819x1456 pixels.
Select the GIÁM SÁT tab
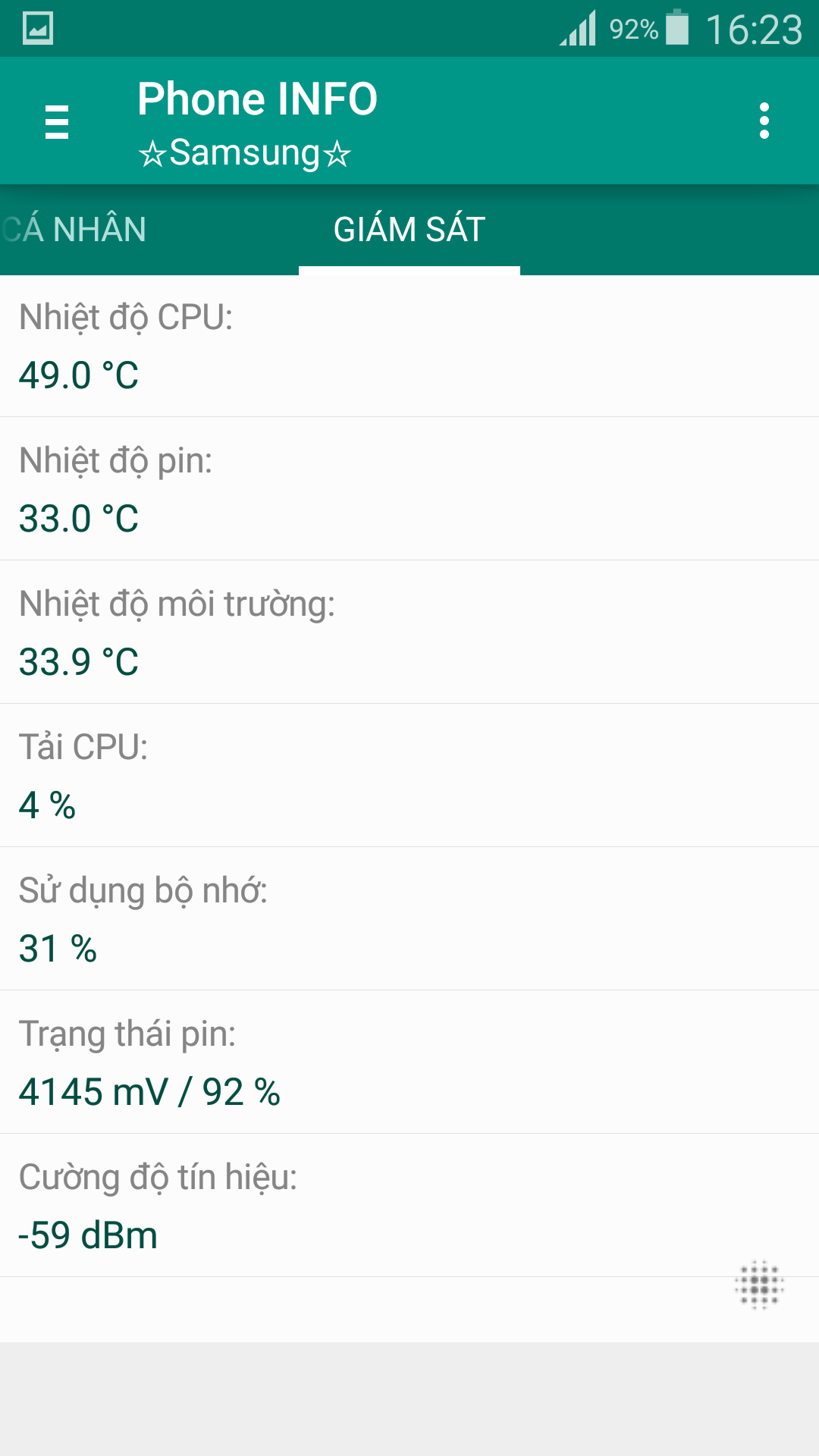pos(409,230)
